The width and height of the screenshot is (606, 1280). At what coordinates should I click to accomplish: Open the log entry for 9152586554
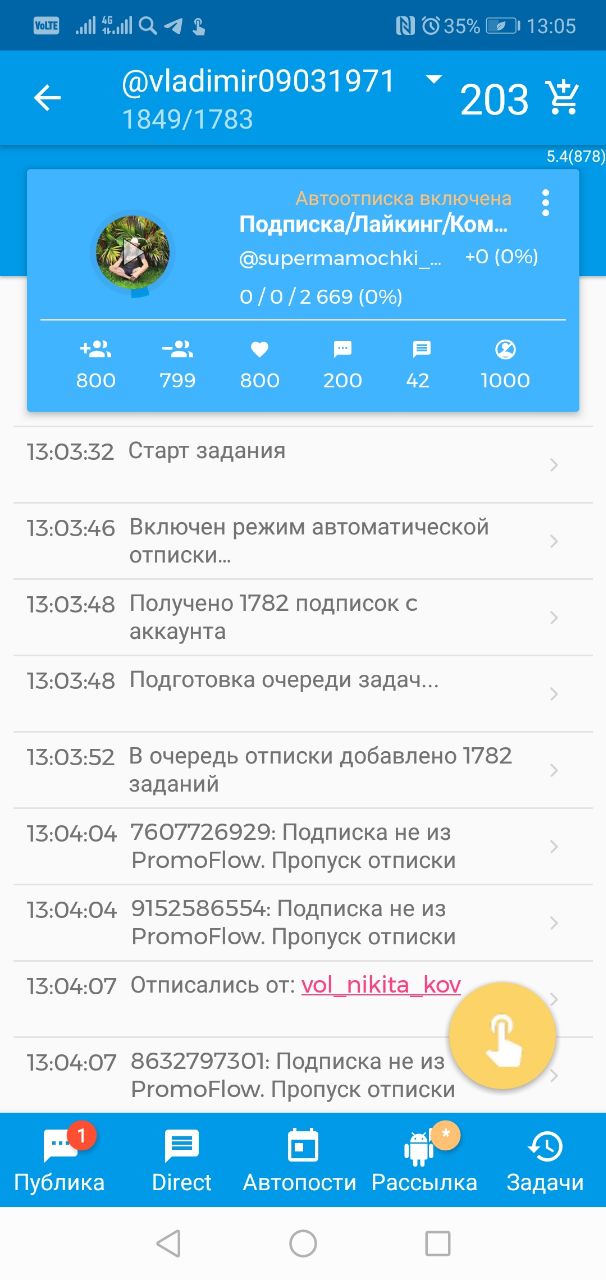coord(303,922)
